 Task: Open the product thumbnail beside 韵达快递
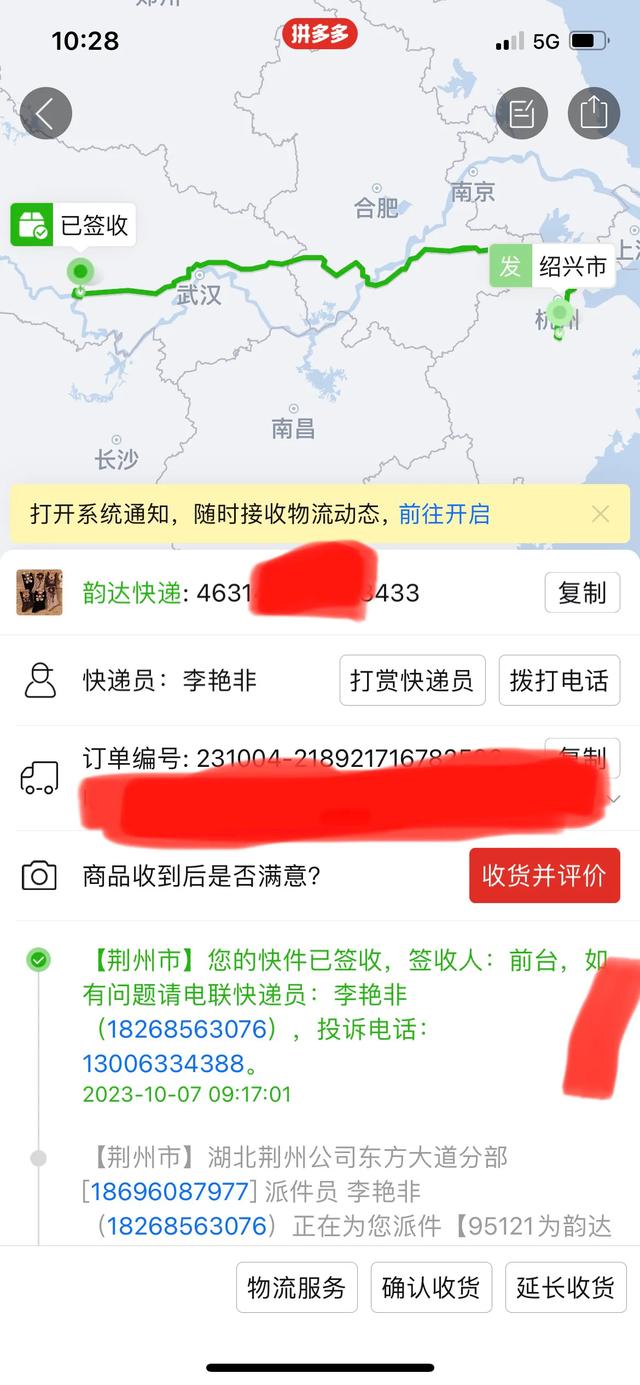click(x=39, y=593)
